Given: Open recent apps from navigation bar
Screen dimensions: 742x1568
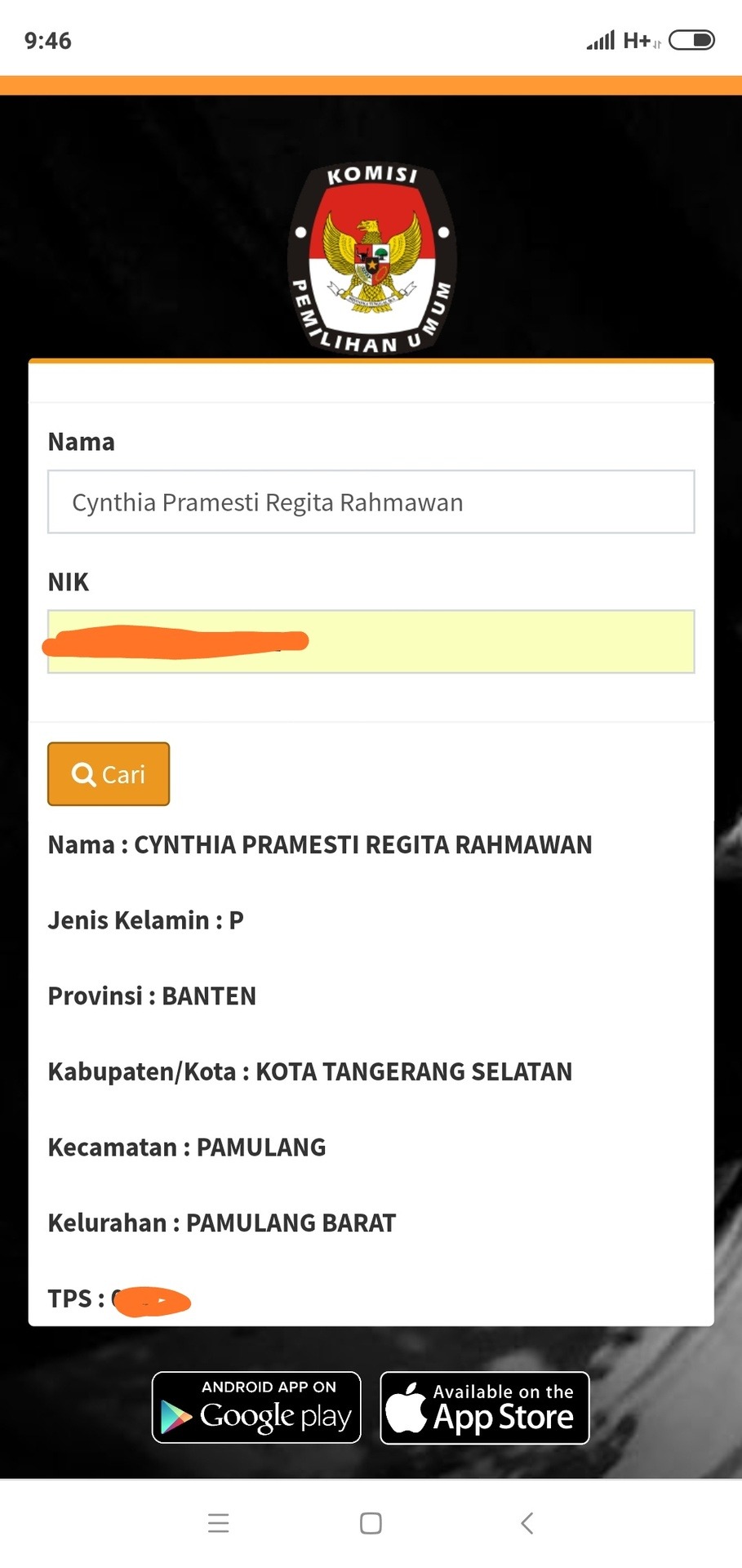Looking at the screenshot, I should point(219,1523).
